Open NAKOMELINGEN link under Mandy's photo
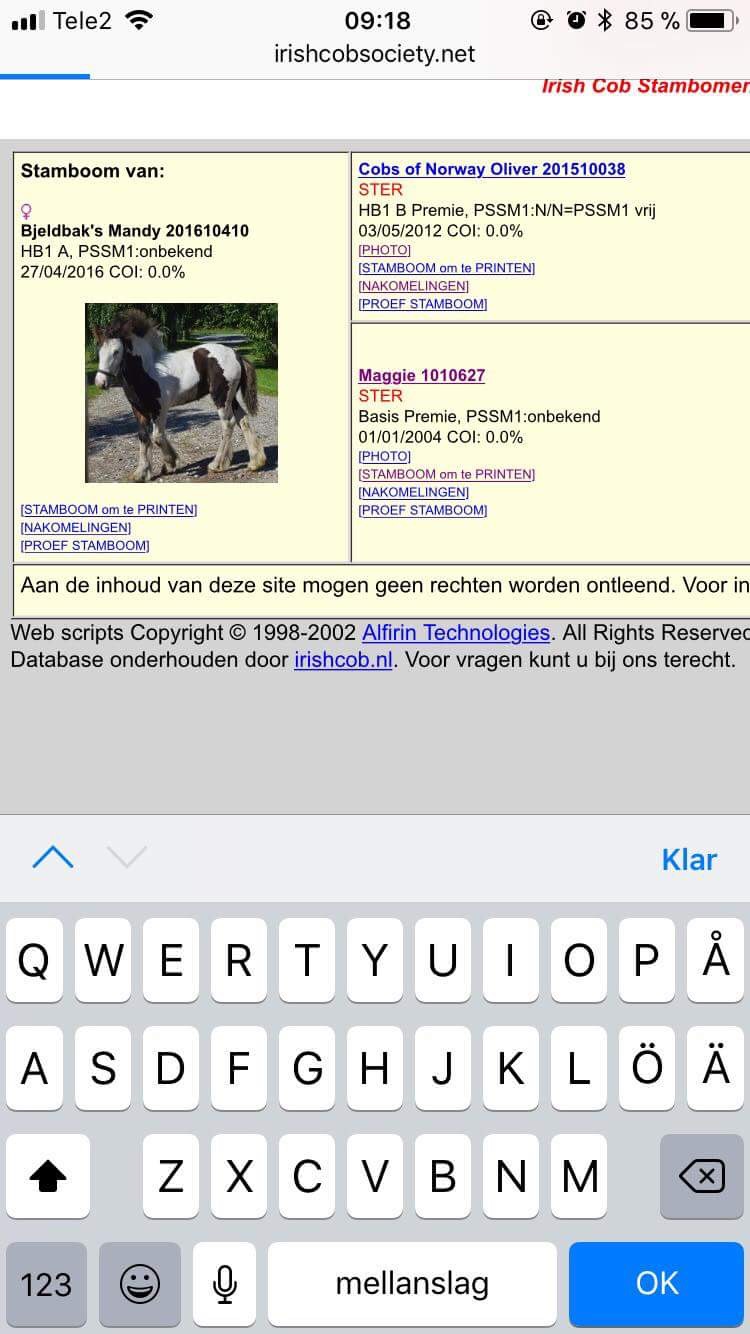The height and width of the screenshot is (1334, 750). pyautogui.click(x=75, y=527)
